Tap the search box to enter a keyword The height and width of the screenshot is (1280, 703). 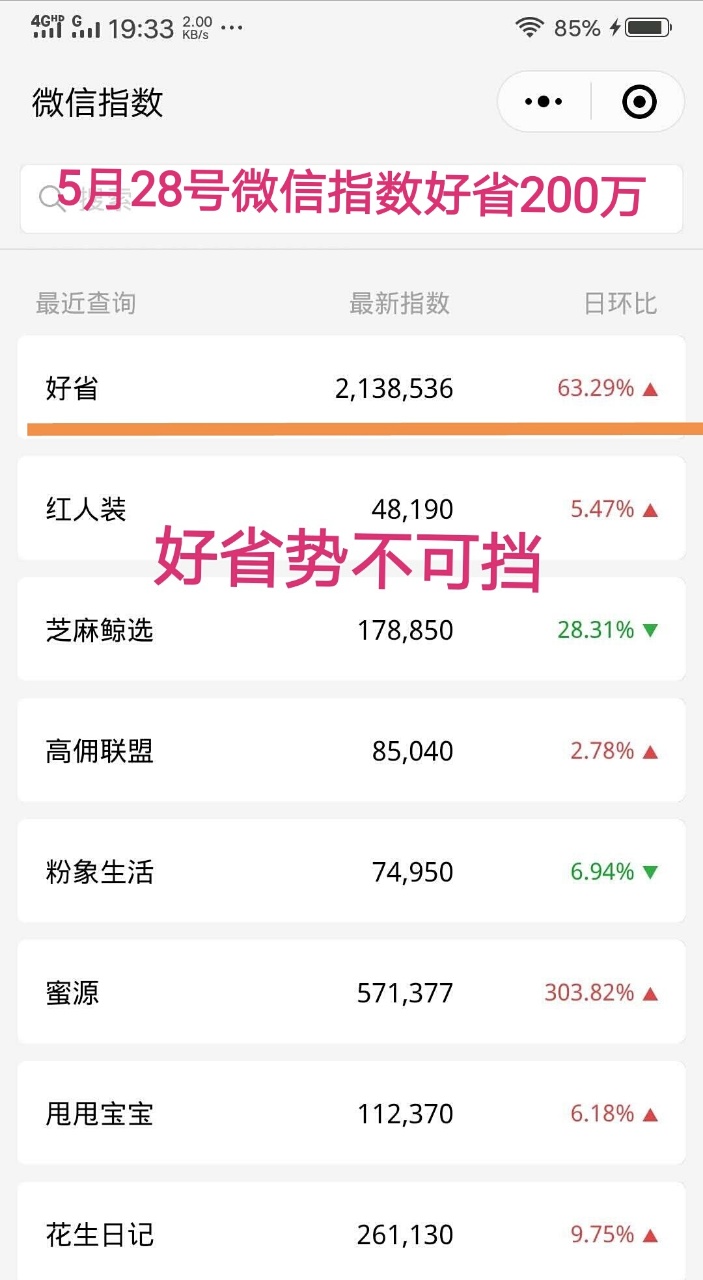pyautogui.click(x=351, y=199)
